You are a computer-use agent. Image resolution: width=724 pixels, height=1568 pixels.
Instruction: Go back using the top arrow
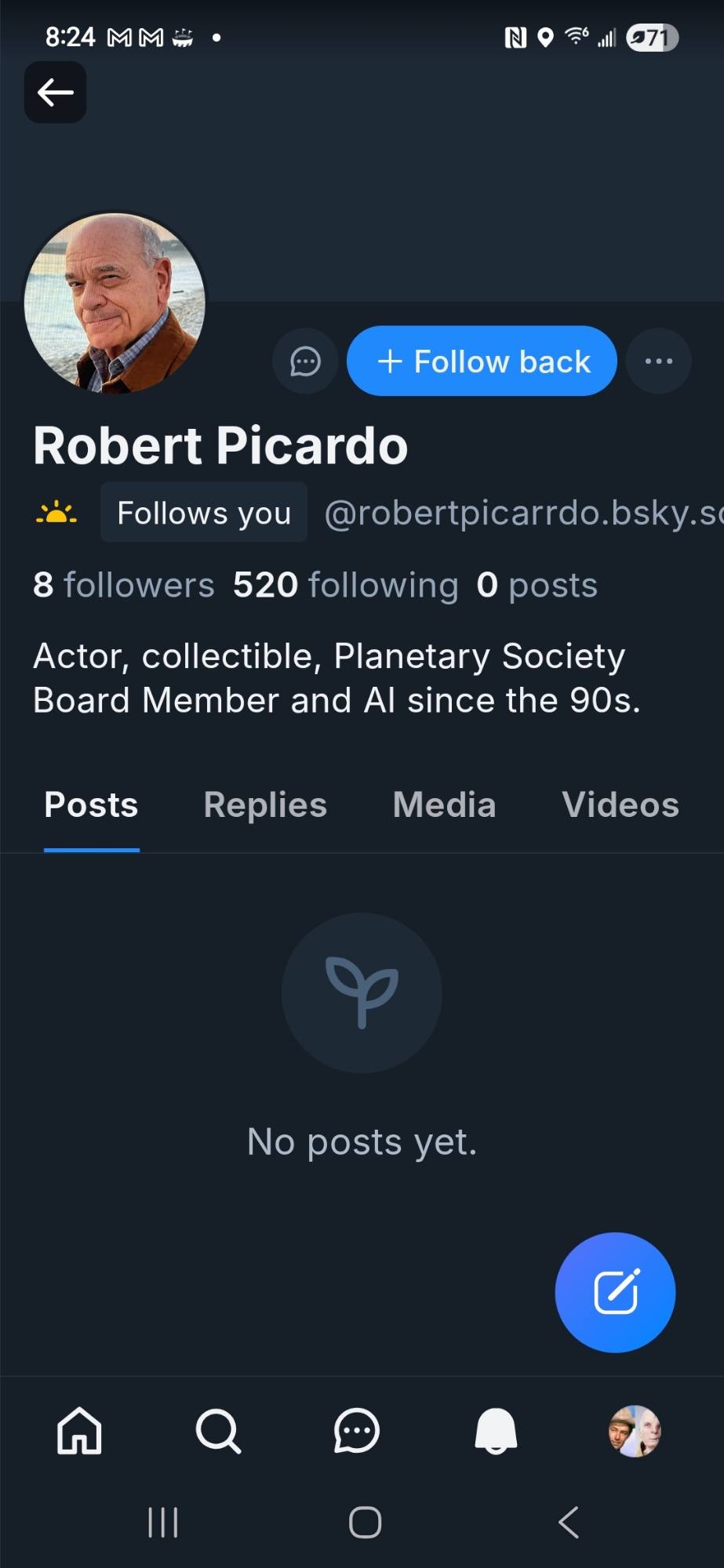click(55, 93)
